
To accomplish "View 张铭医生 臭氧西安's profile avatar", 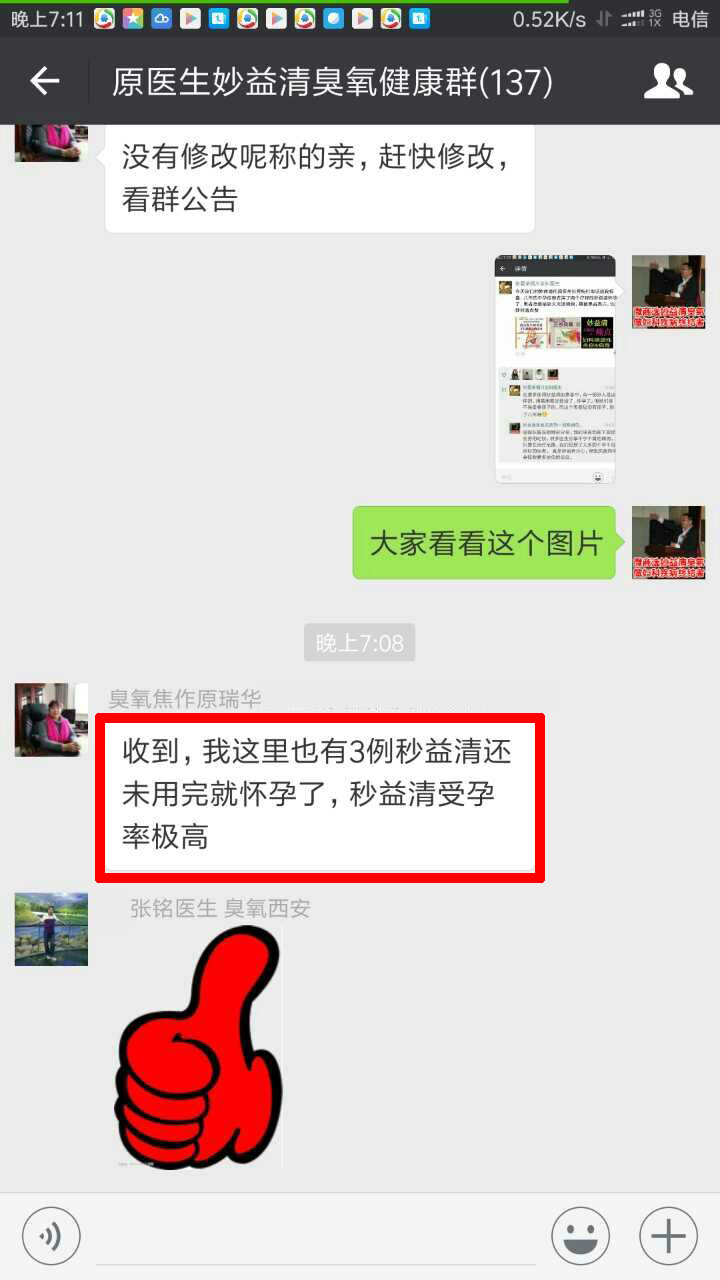I will pos(51,930).
